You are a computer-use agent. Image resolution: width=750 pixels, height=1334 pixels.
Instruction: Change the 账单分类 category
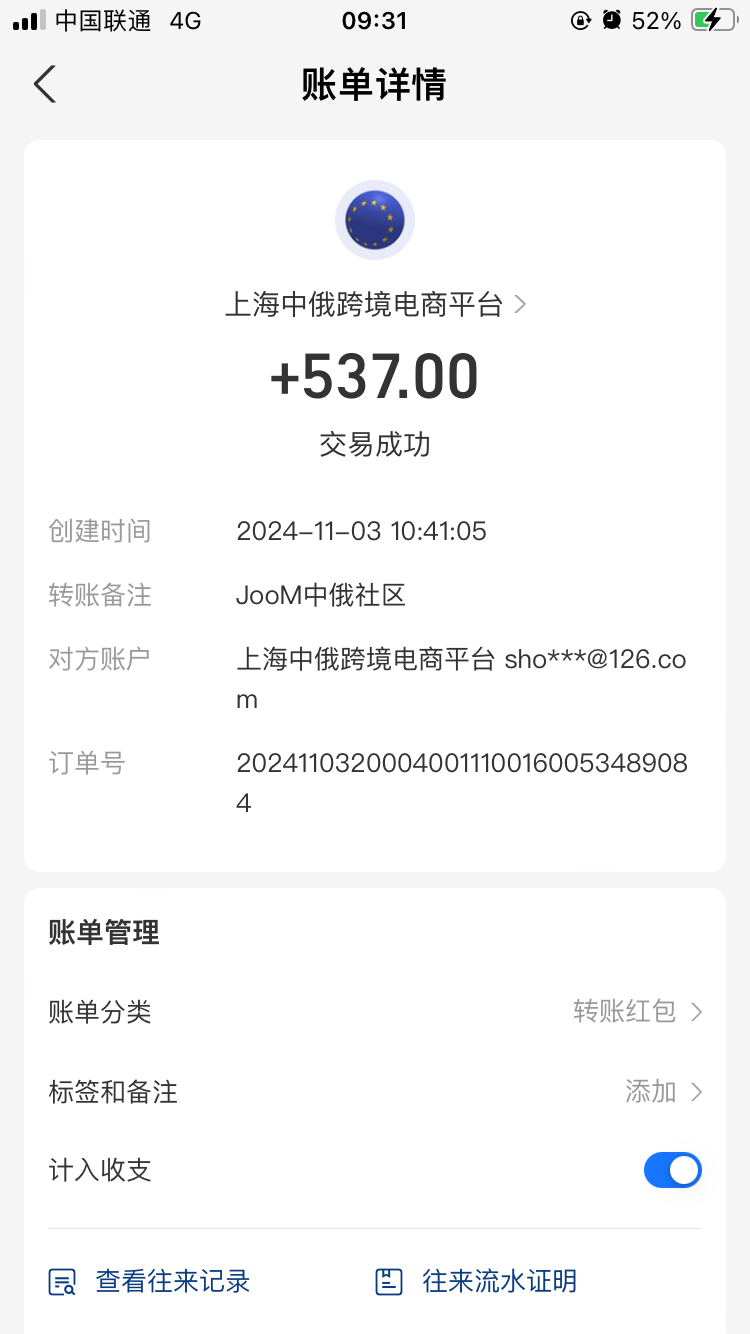[375, 1011]
